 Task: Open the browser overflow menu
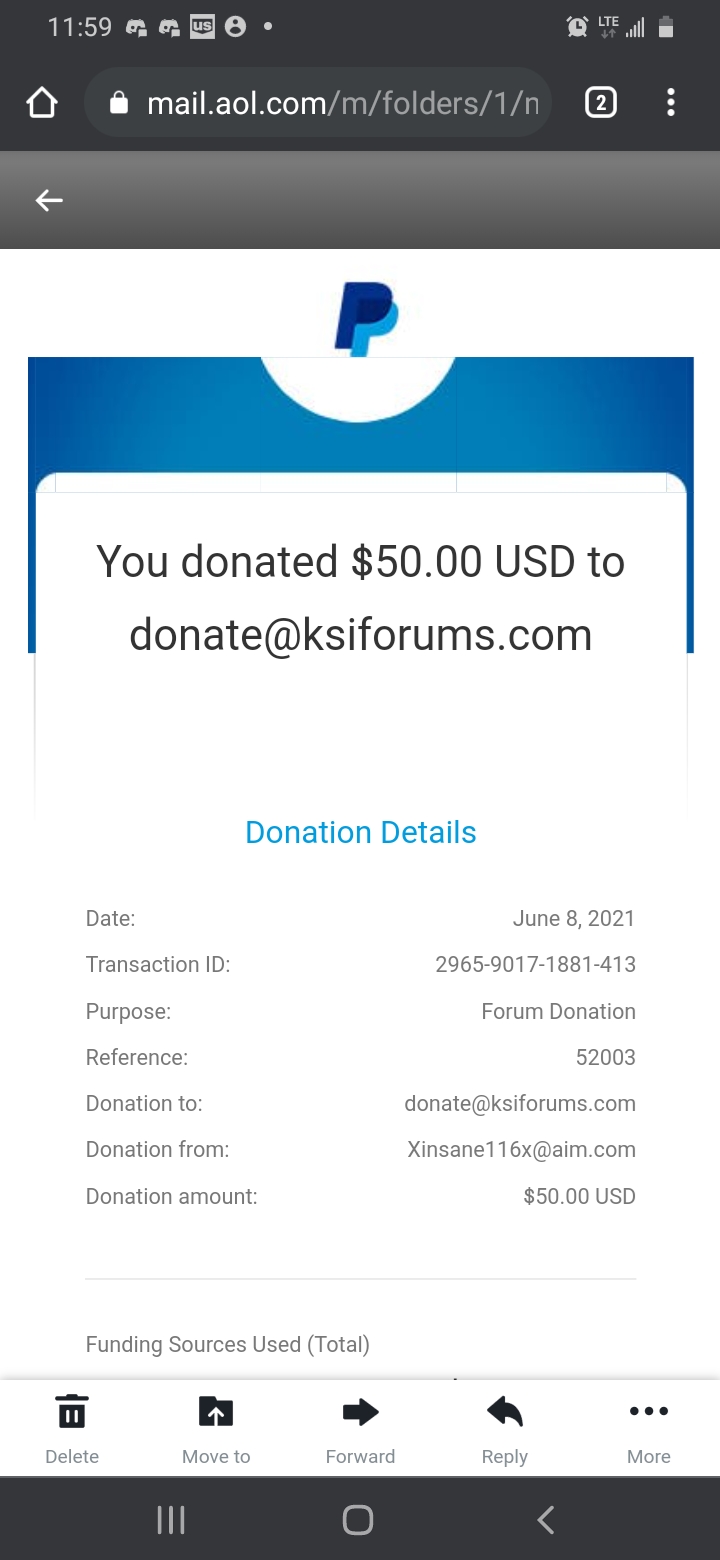click(671, 103)
